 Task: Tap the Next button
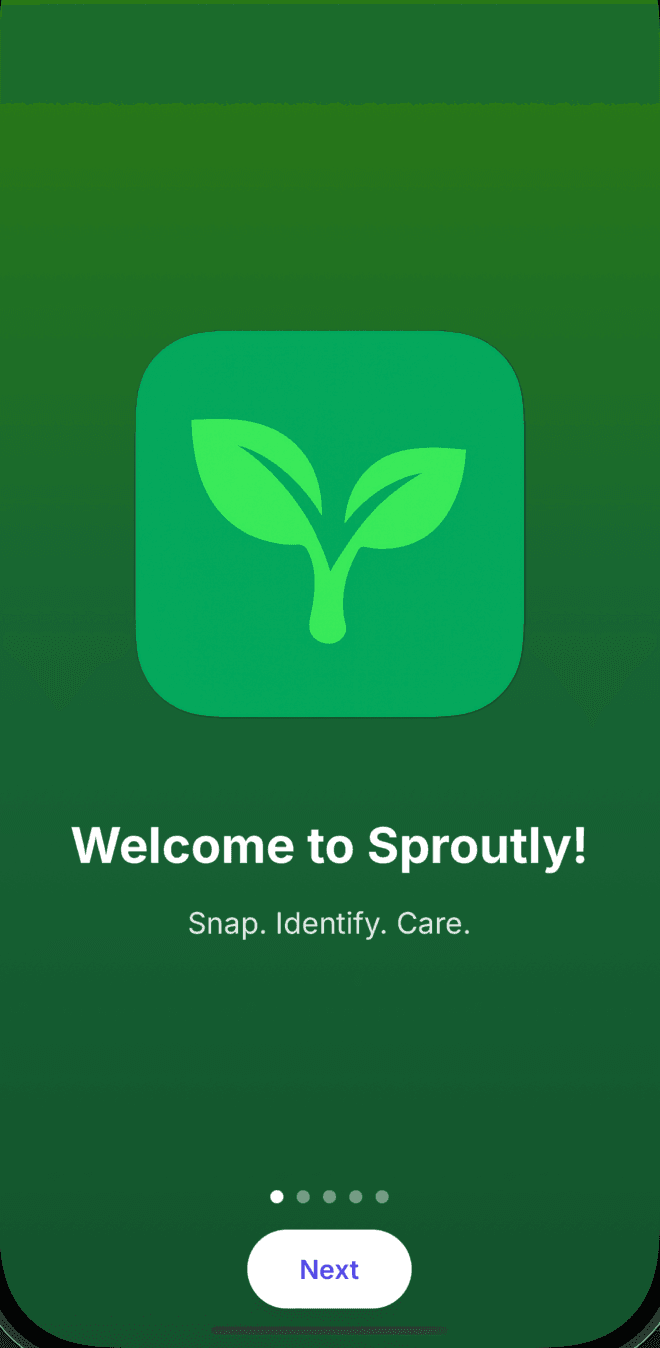[x=329, y=1269]
